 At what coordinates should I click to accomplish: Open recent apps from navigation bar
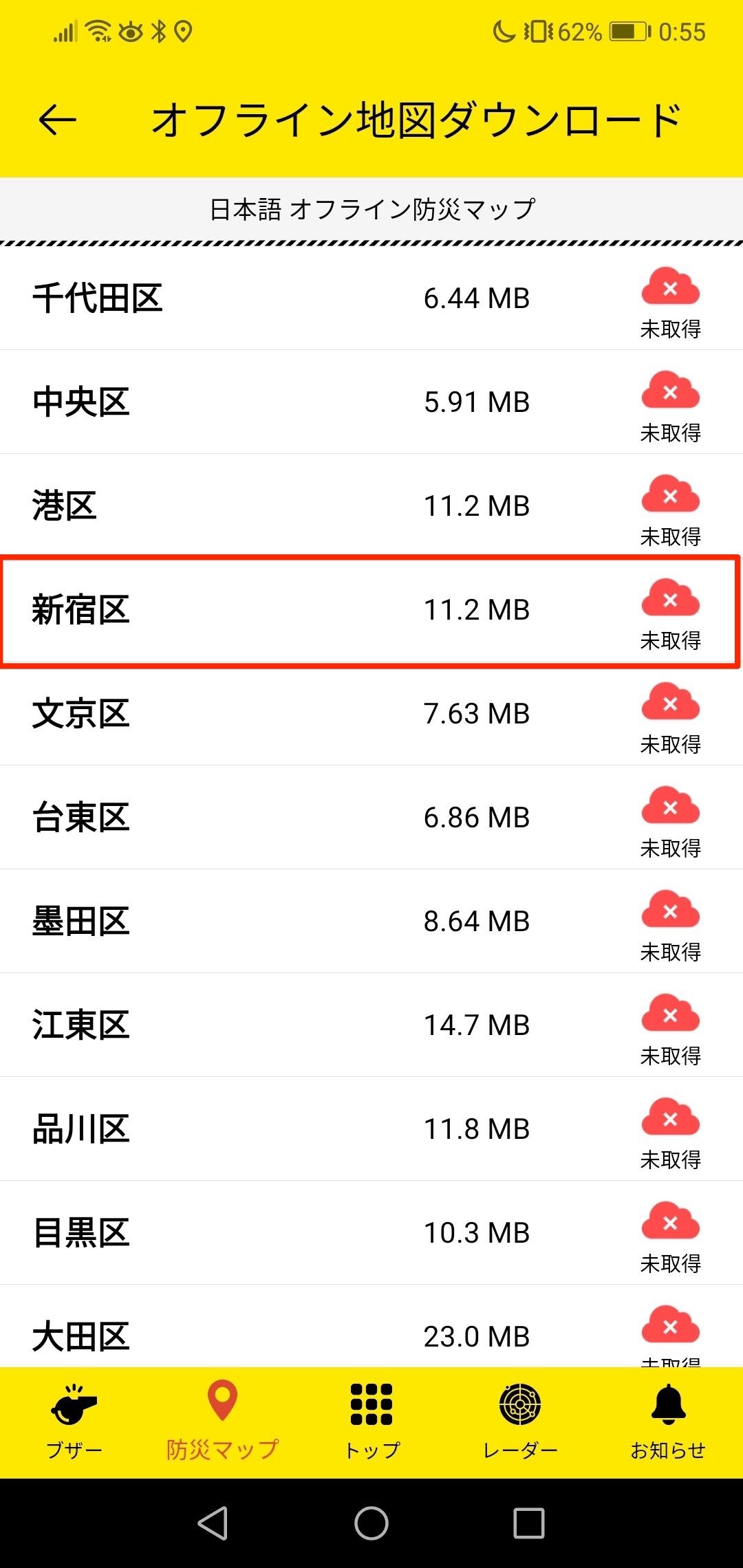click(x=529, y=1523)
